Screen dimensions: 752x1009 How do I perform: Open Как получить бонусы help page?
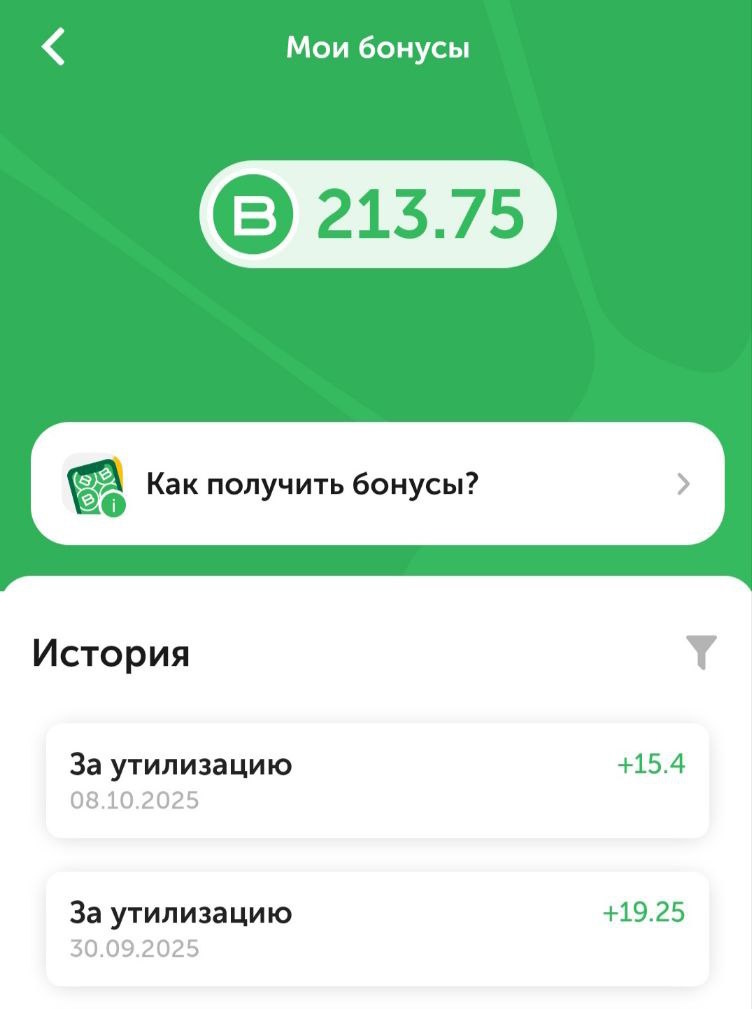click(x=376, y=483)
